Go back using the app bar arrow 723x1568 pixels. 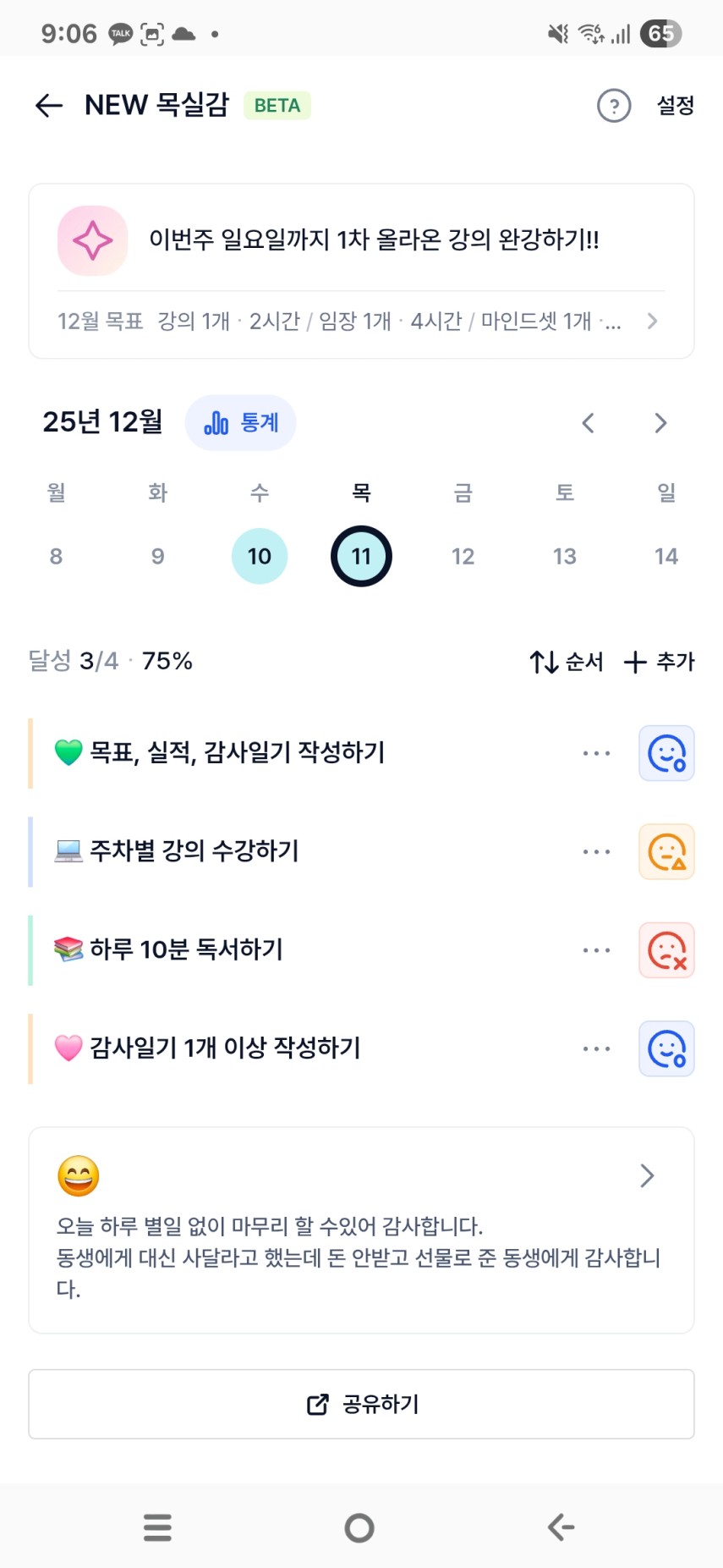point(49,105)
